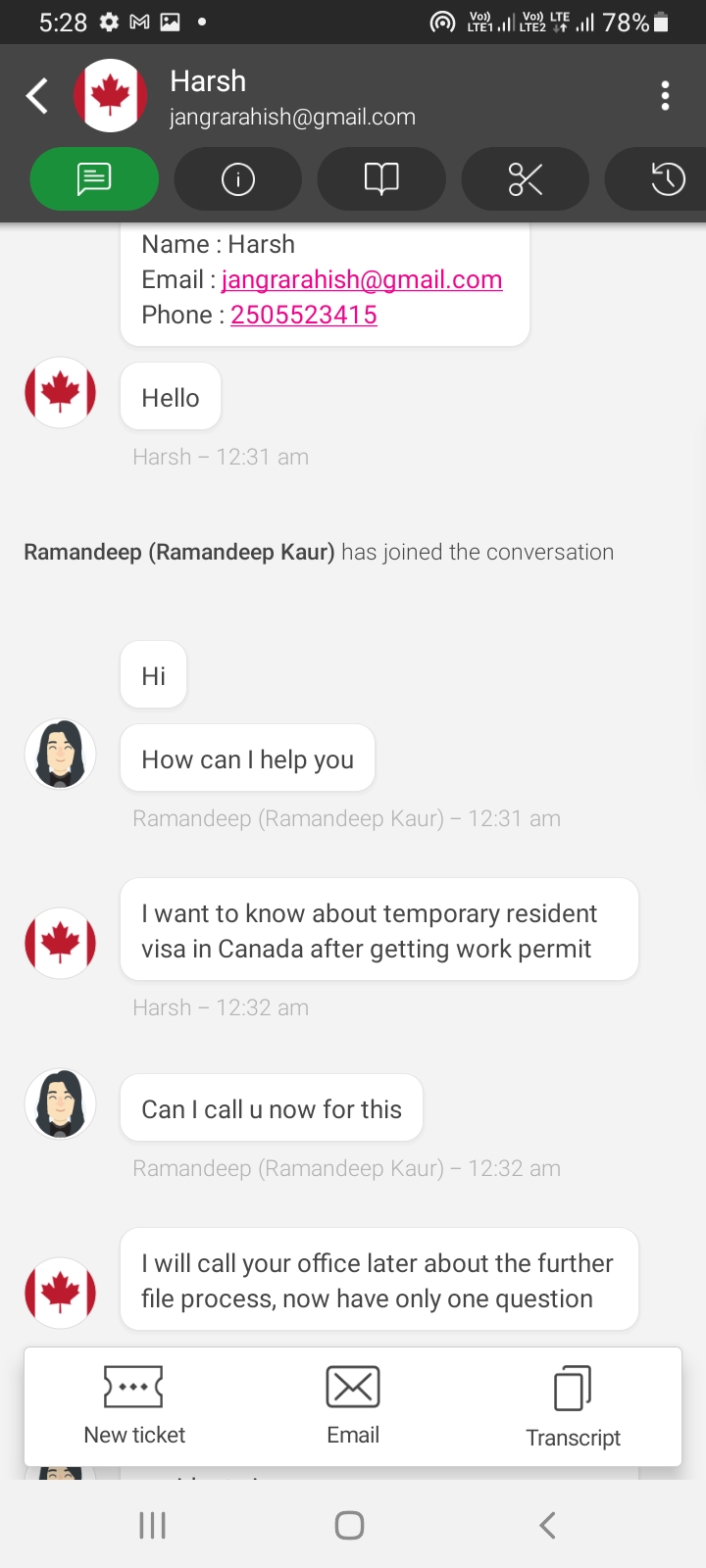
Task: Tap the Email option
Action: coord(353,1406)
